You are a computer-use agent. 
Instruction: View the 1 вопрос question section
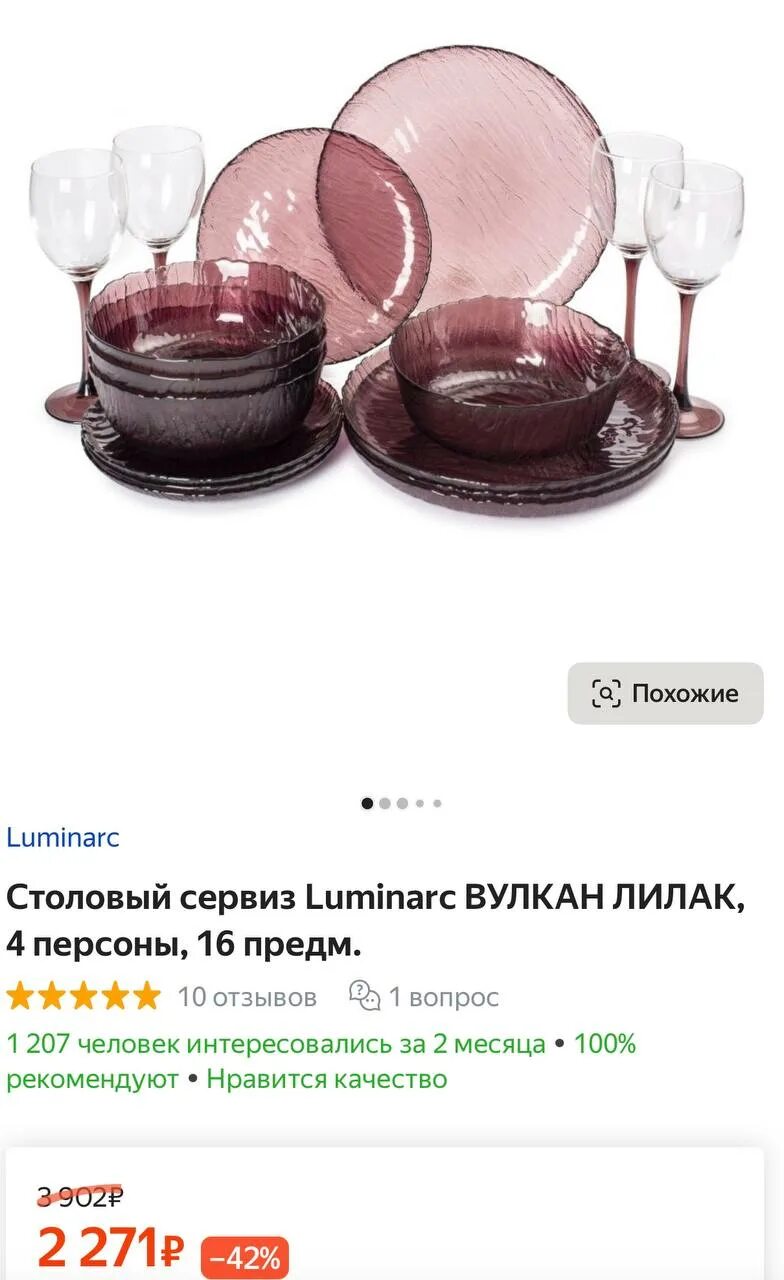pyautogui.click(x=424, y=996)
